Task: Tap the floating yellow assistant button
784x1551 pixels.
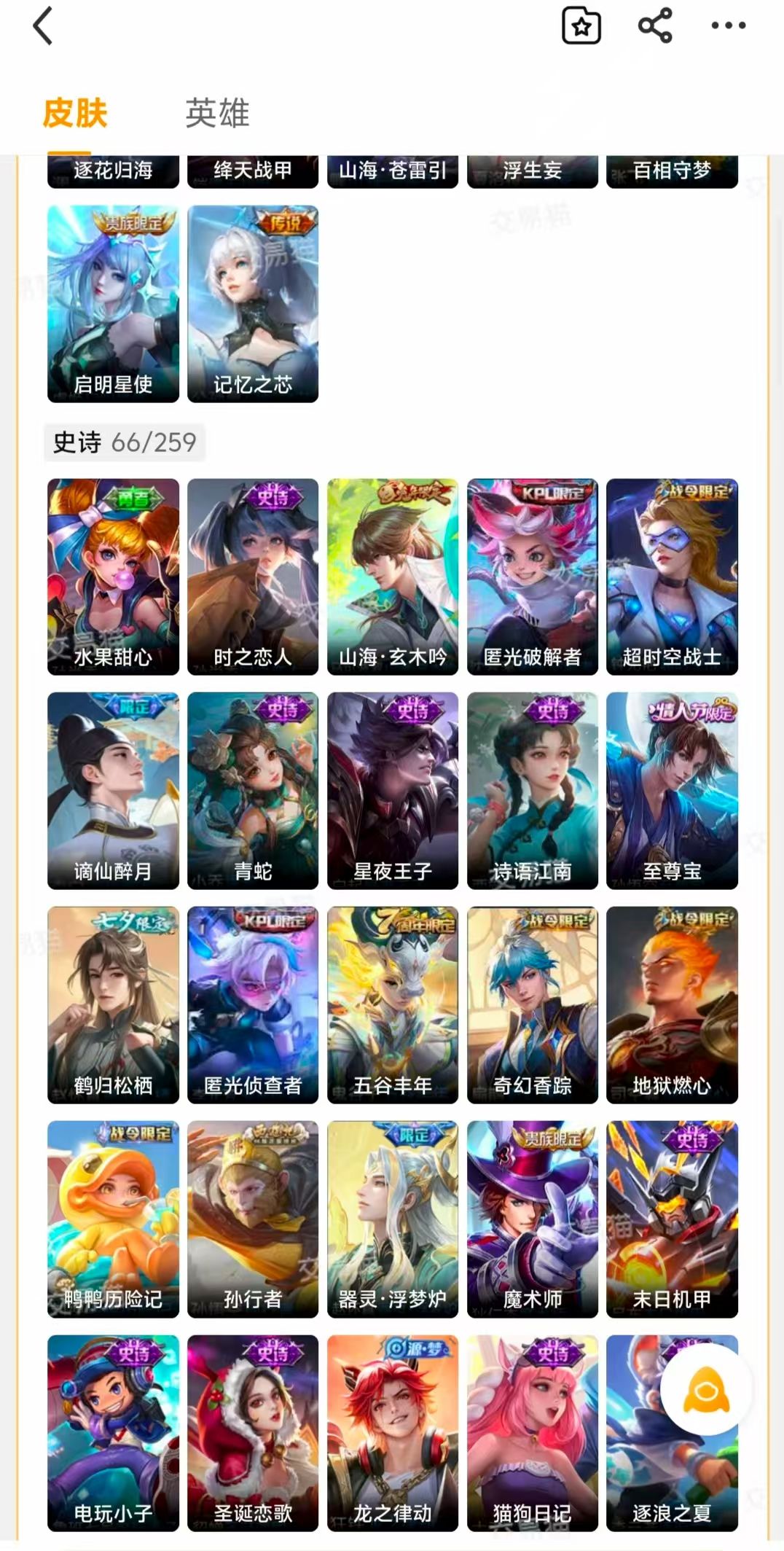Action: pyautogui.click(x=706, y=1391)
